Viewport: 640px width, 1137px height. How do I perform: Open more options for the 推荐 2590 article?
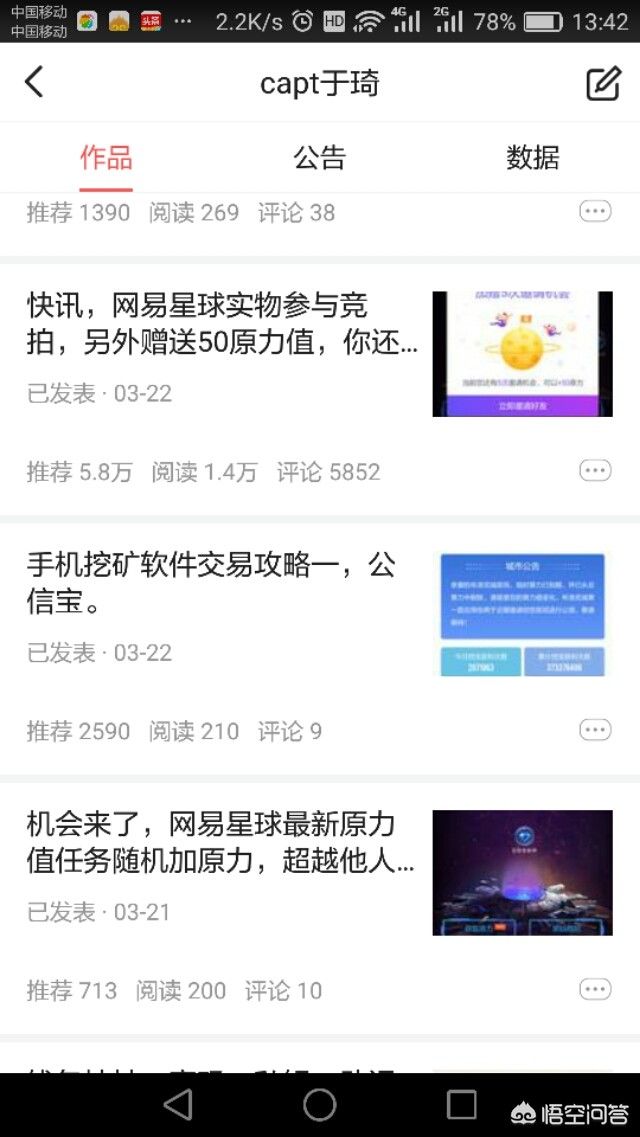[x=595, y=730]
